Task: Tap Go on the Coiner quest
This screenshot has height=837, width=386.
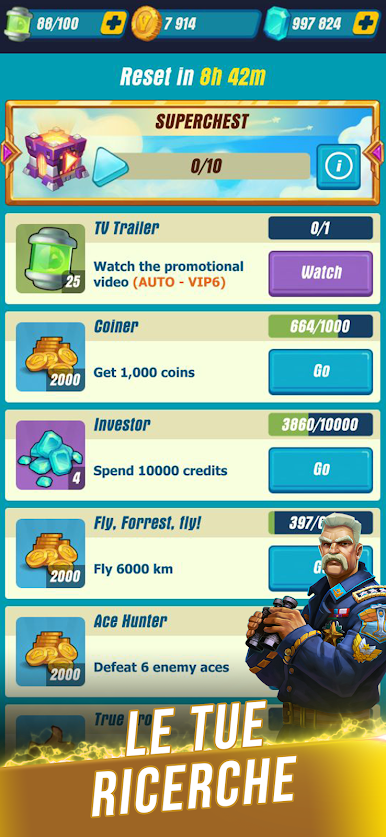Action: [320, 372]
